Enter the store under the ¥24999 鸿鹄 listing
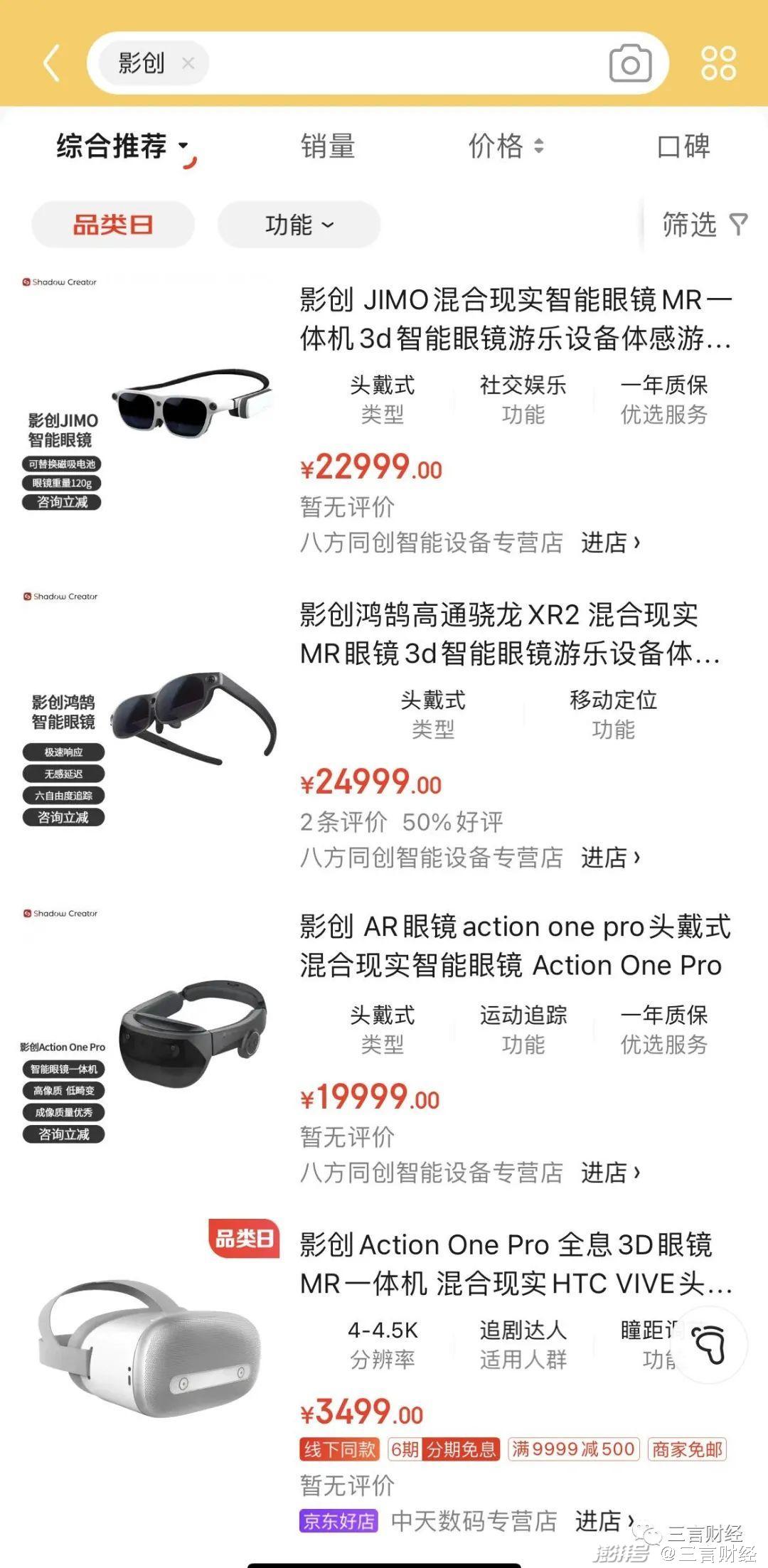Screen dimensions: 768x1568 (610, 858)
